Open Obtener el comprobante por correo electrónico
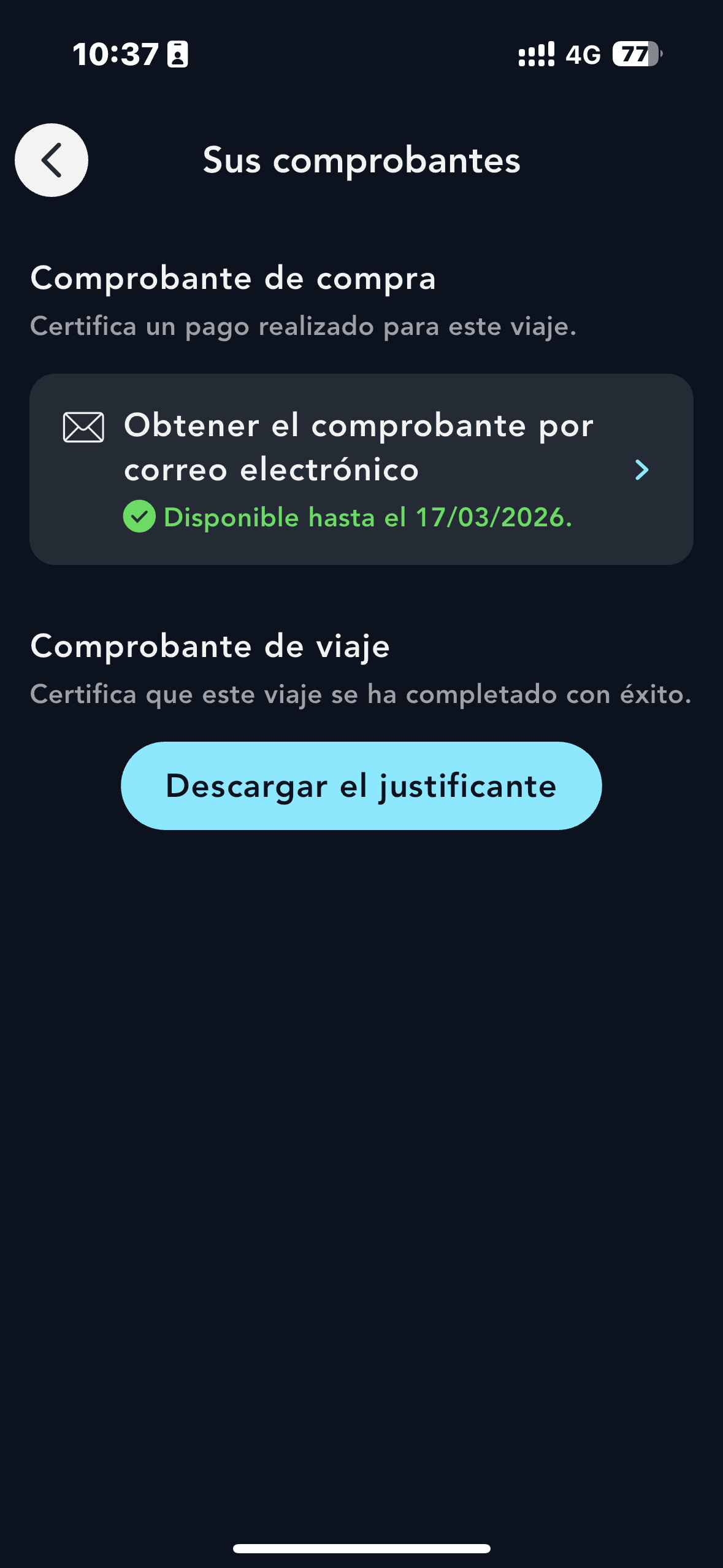This screenshot has height=1568, width=723. pyautogui.click(x=361, y=469)
